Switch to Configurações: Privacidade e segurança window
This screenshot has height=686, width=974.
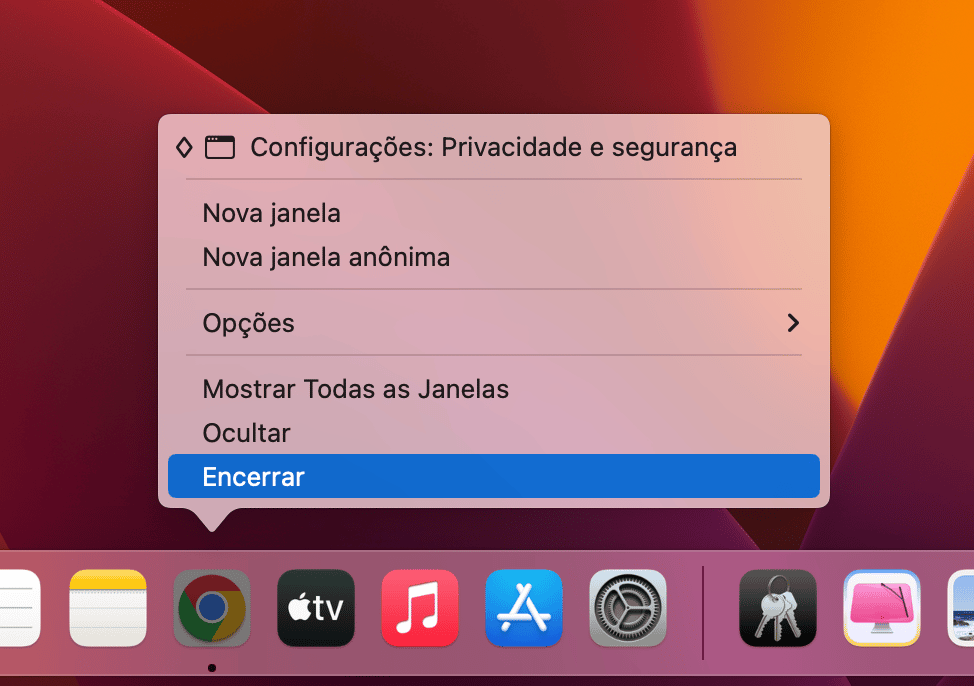click(x=492, y=148)
